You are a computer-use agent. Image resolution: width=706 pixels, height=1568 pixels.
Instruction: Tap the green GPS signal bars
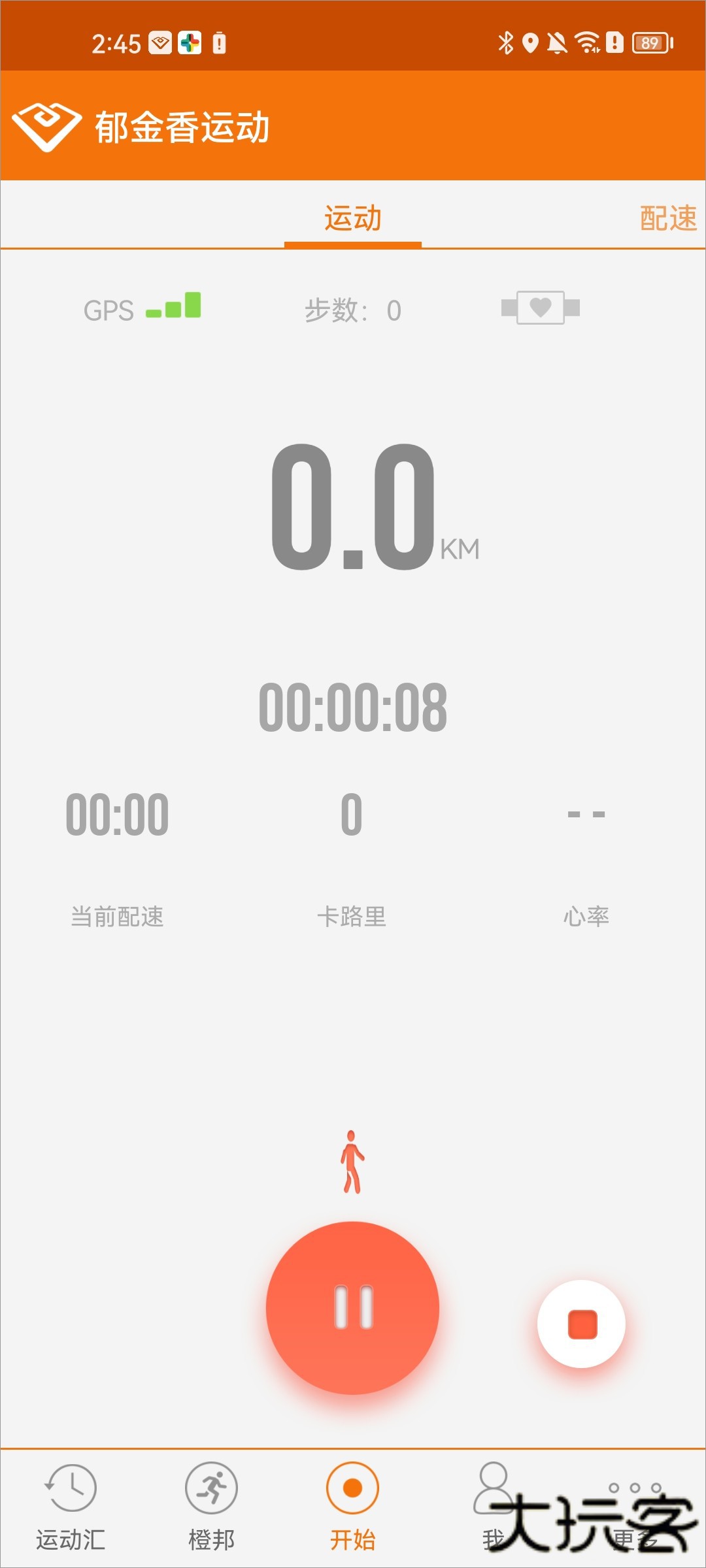pyautogui.click(x=174, y=307)
